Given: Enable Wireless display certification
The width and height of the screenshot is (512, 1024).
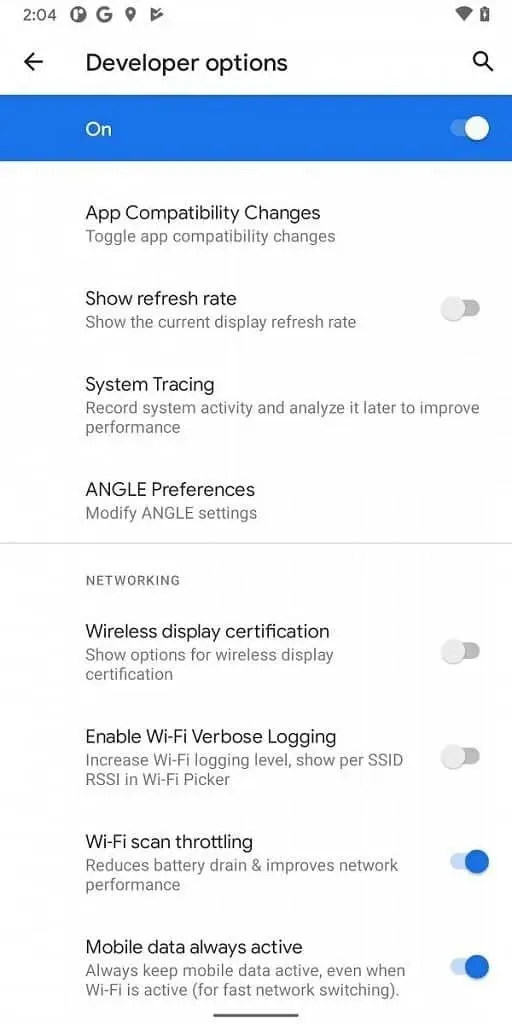Looking at the screenshot, I should (x=461, y=651).
